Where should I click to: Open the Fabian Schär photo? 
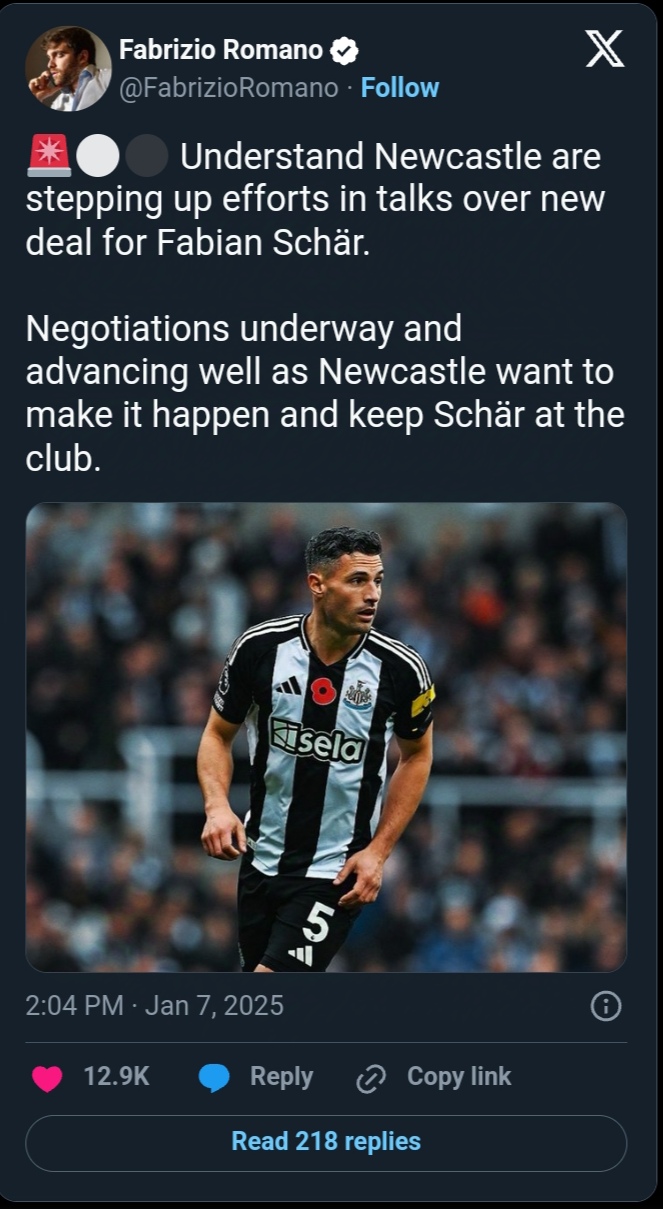click(x=326, y=737)
